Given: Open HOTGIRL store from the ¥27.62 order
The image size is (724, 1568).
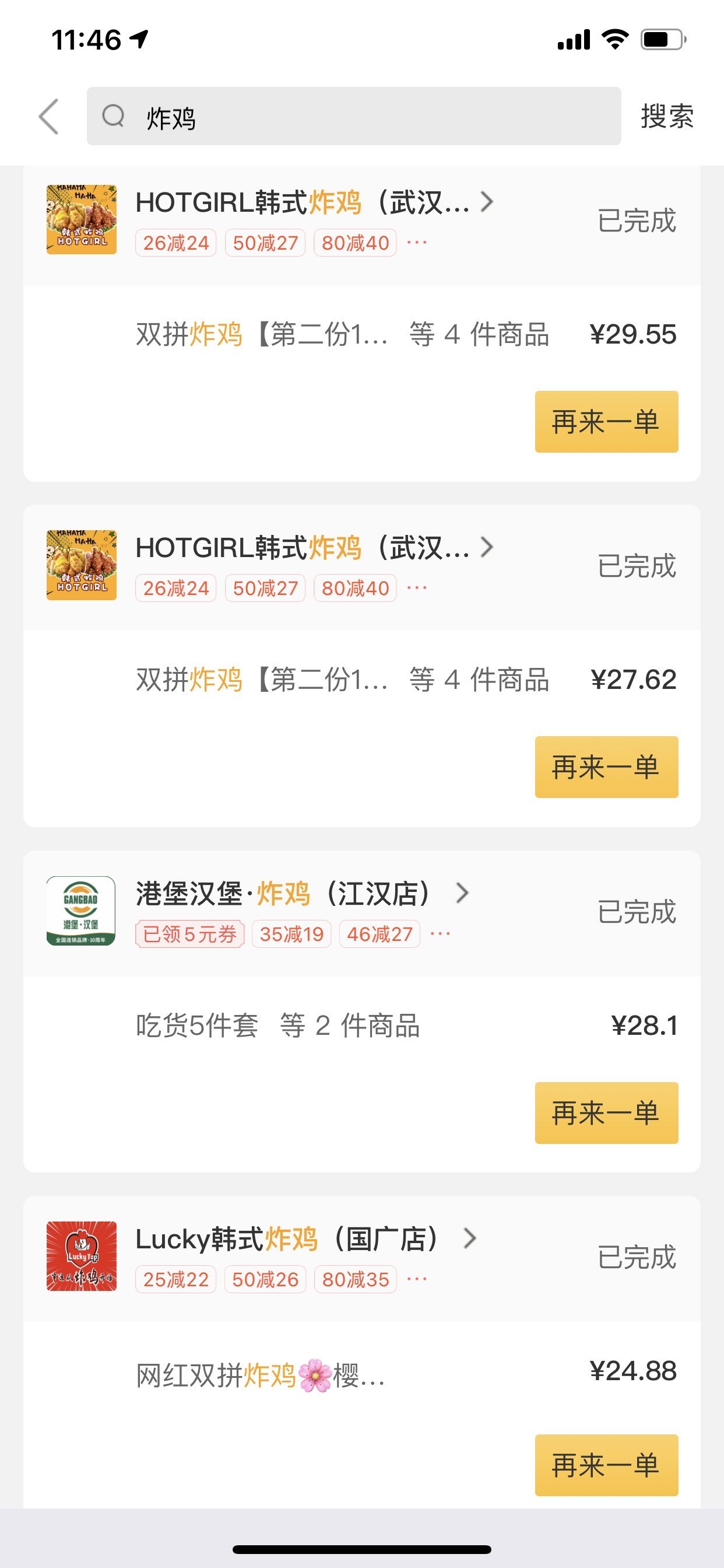Looking at the screenshot, I should point(315,547).
